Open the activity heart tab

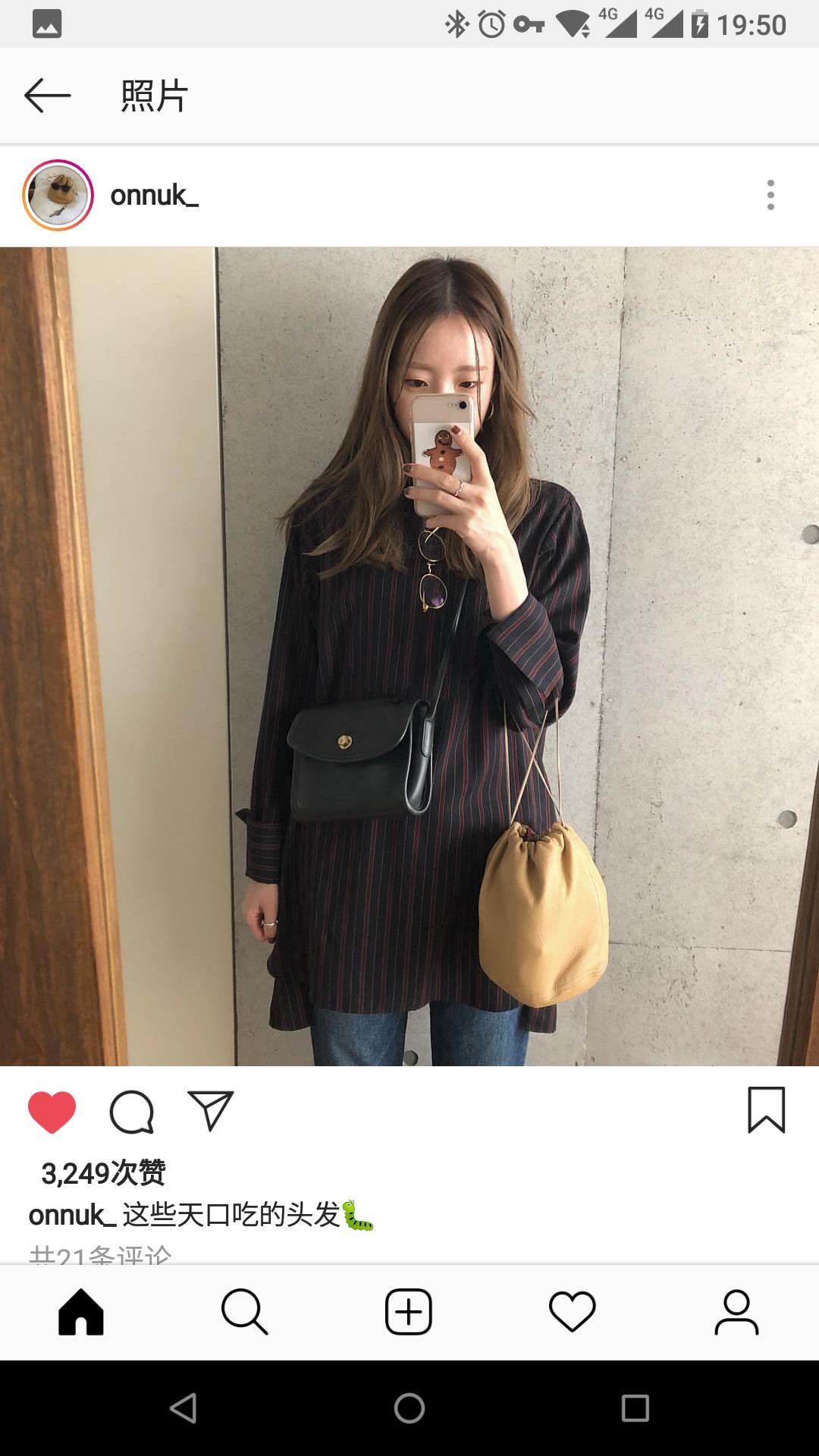coord(573,1312)
